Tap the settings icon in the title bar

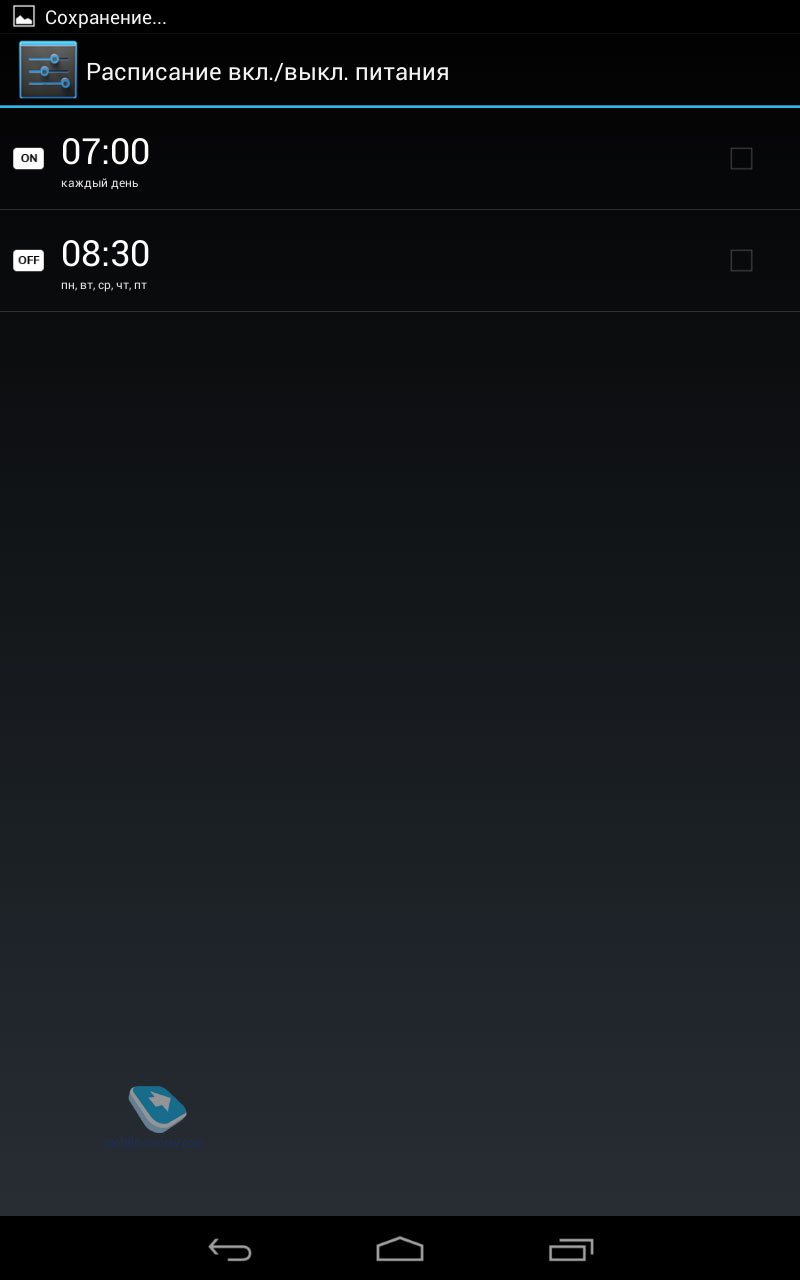[x=48, y=71]
